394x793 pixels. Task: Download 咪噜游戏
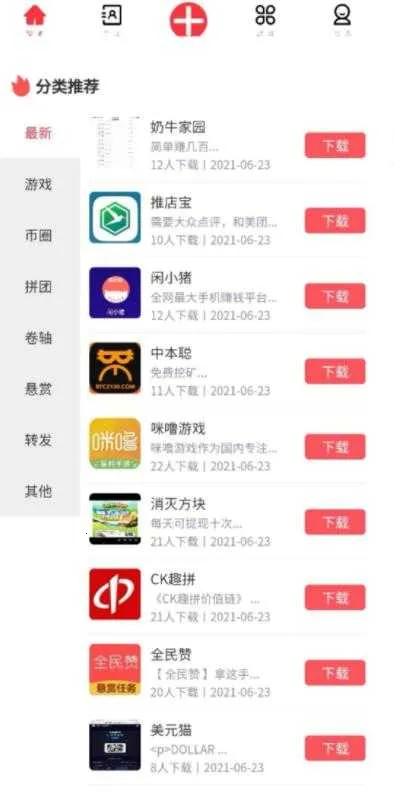point(335,447)
